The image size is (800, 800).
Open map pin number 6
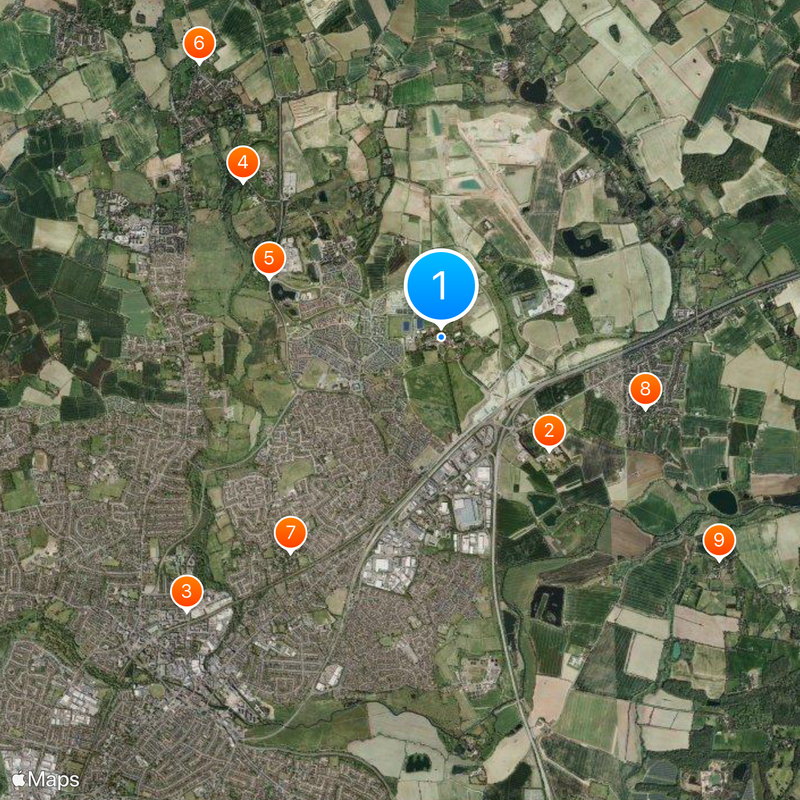(x=198, y=44)
